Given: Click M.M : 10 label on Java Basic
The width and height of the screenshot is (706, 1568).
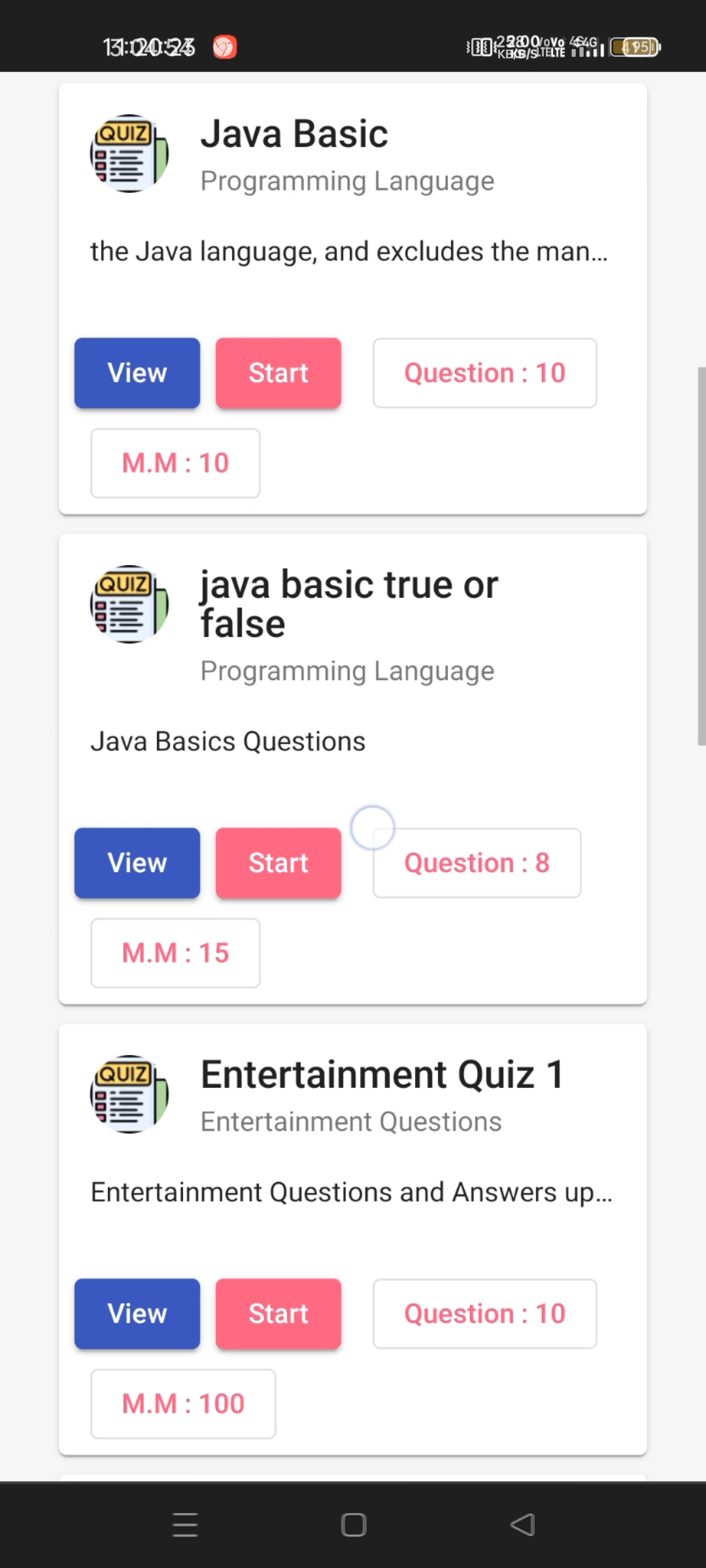Looking at the screenshot, I should (175, 463).
